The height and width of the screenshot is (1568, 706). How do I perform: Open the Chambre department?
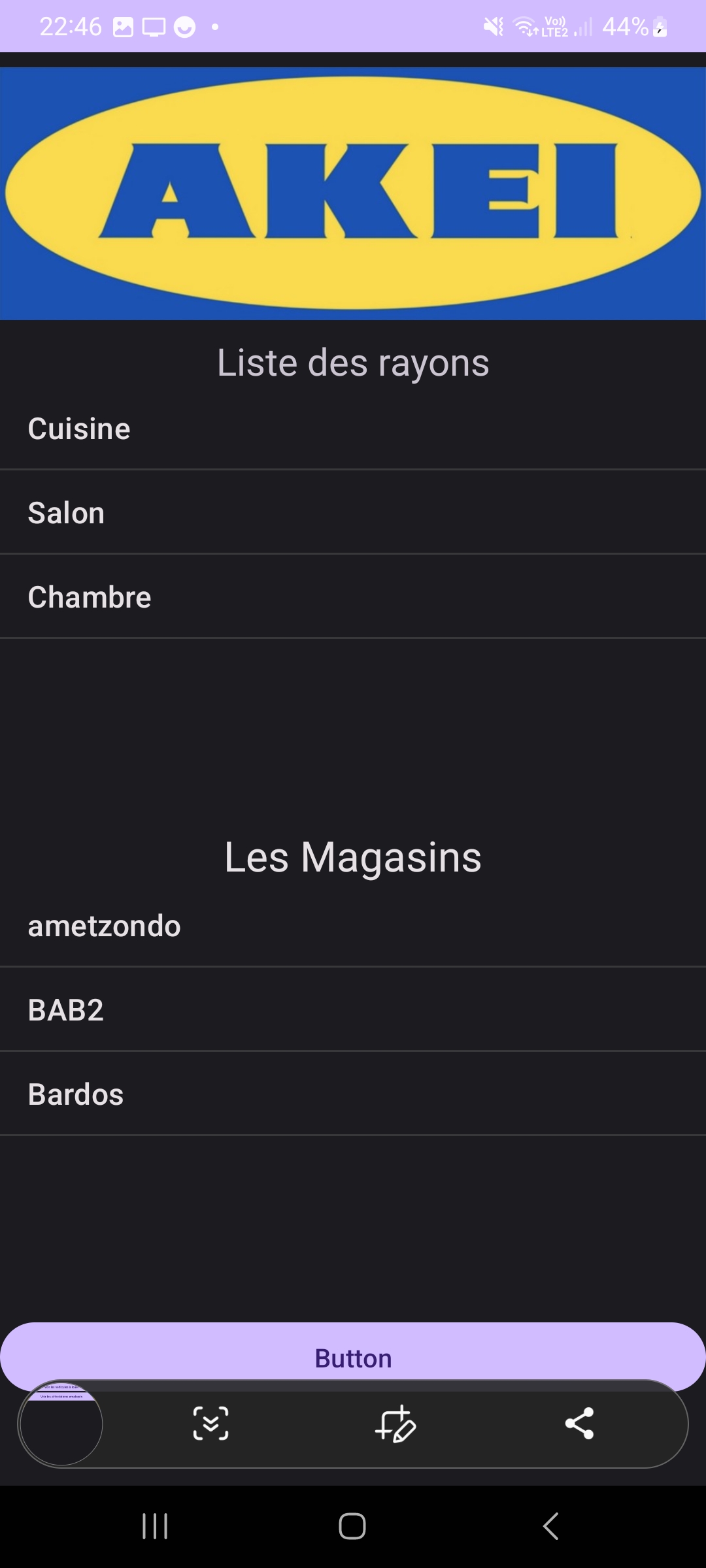click(x=353, y=596)
